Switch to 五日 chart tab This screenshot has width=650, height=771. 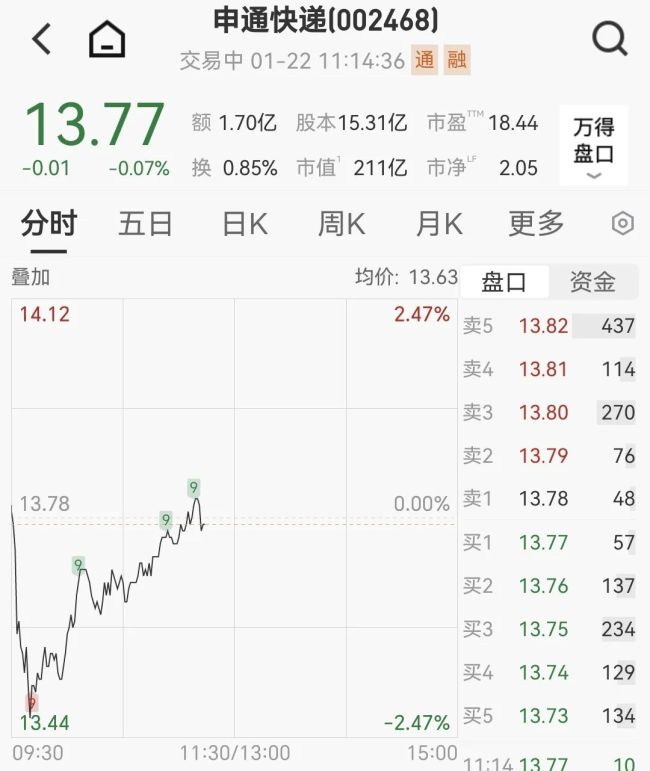(x=145, y=224)
